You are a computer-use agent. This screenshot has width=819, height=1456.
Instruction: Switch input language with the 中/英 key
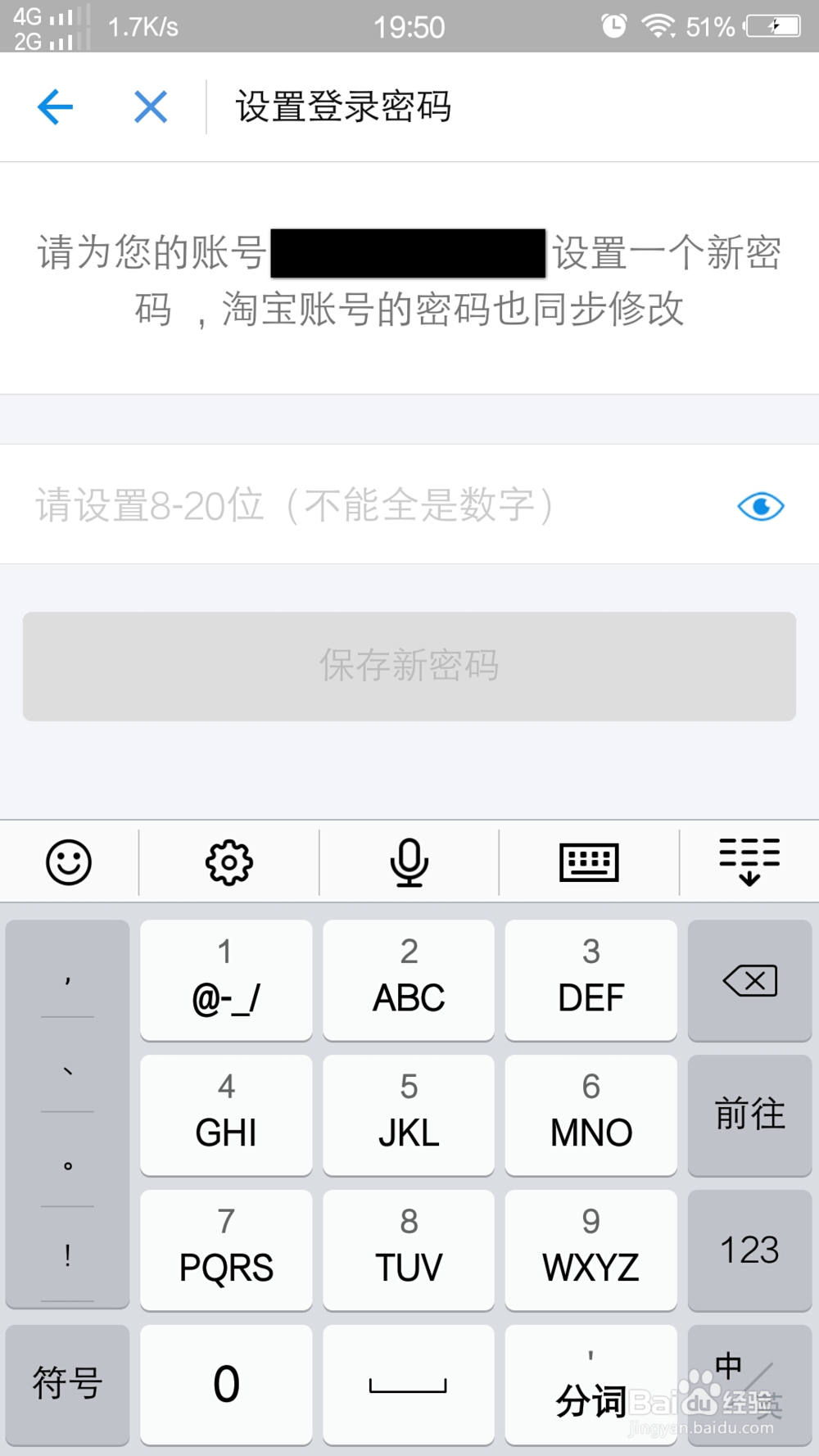pyautogui.click(x=750, y=1384)
